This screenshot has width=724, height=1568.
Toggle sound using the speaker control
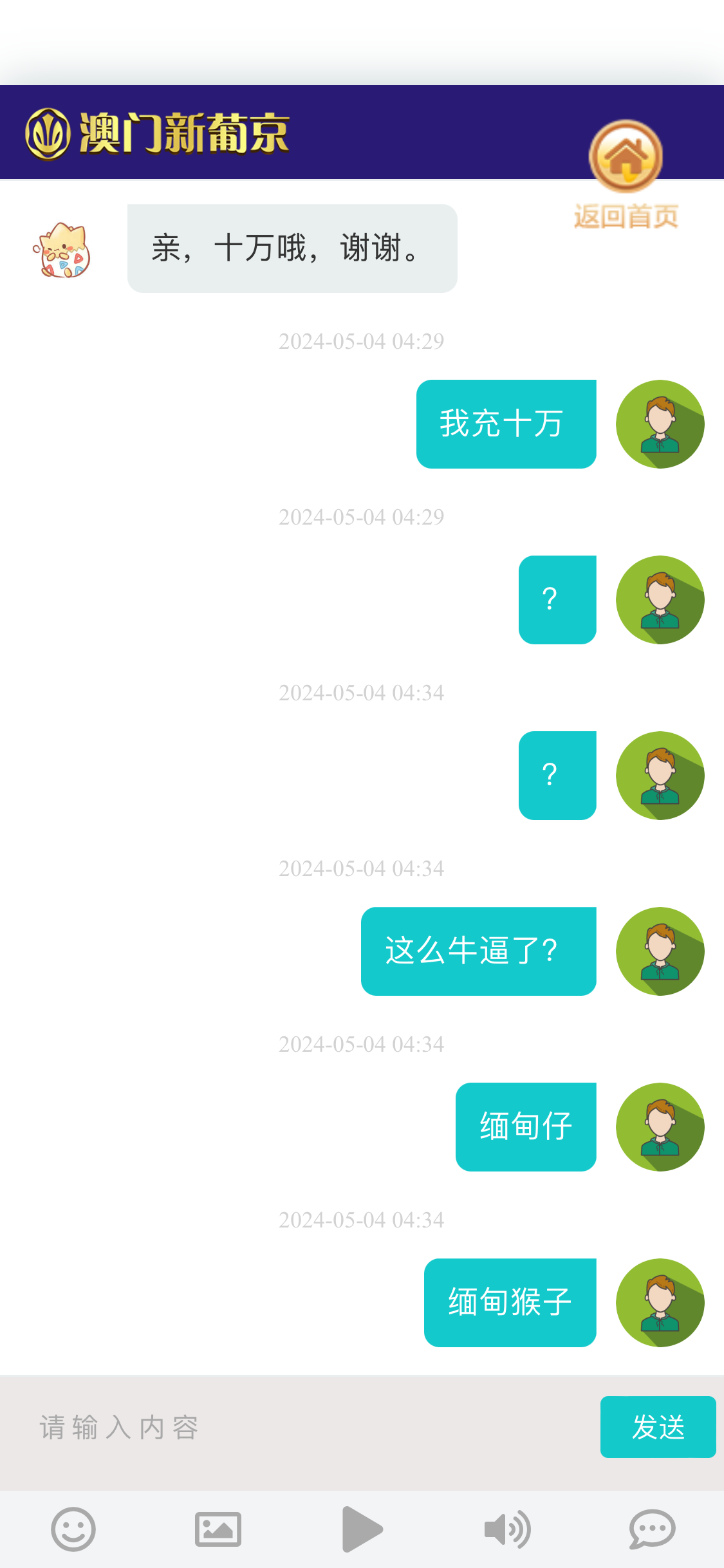click(x=506, y=1529)
